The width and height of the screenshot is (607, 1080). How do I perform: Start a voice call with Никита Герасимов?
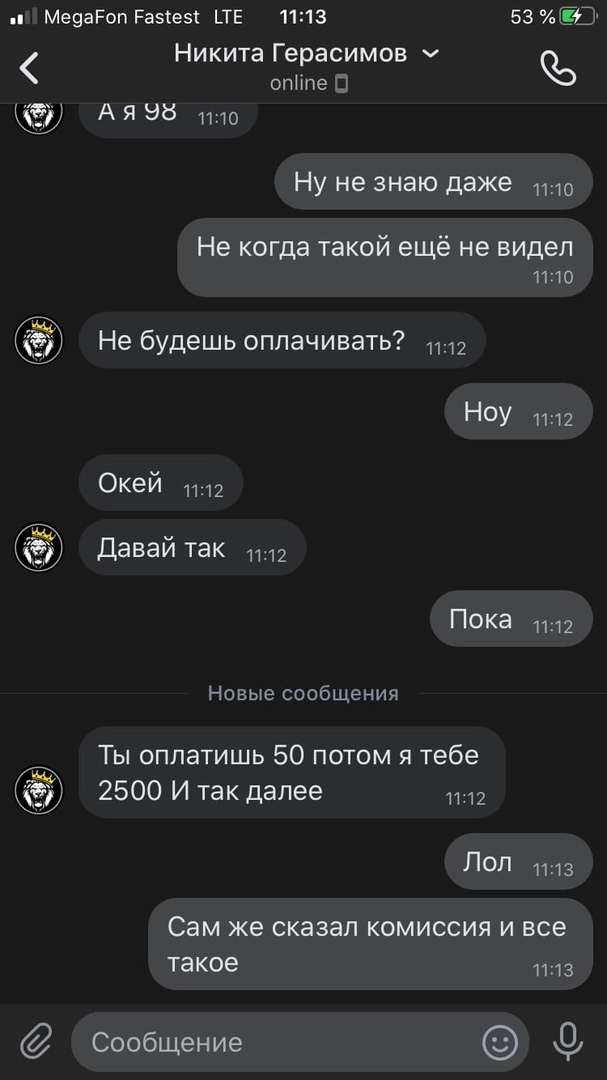(558, 68)
